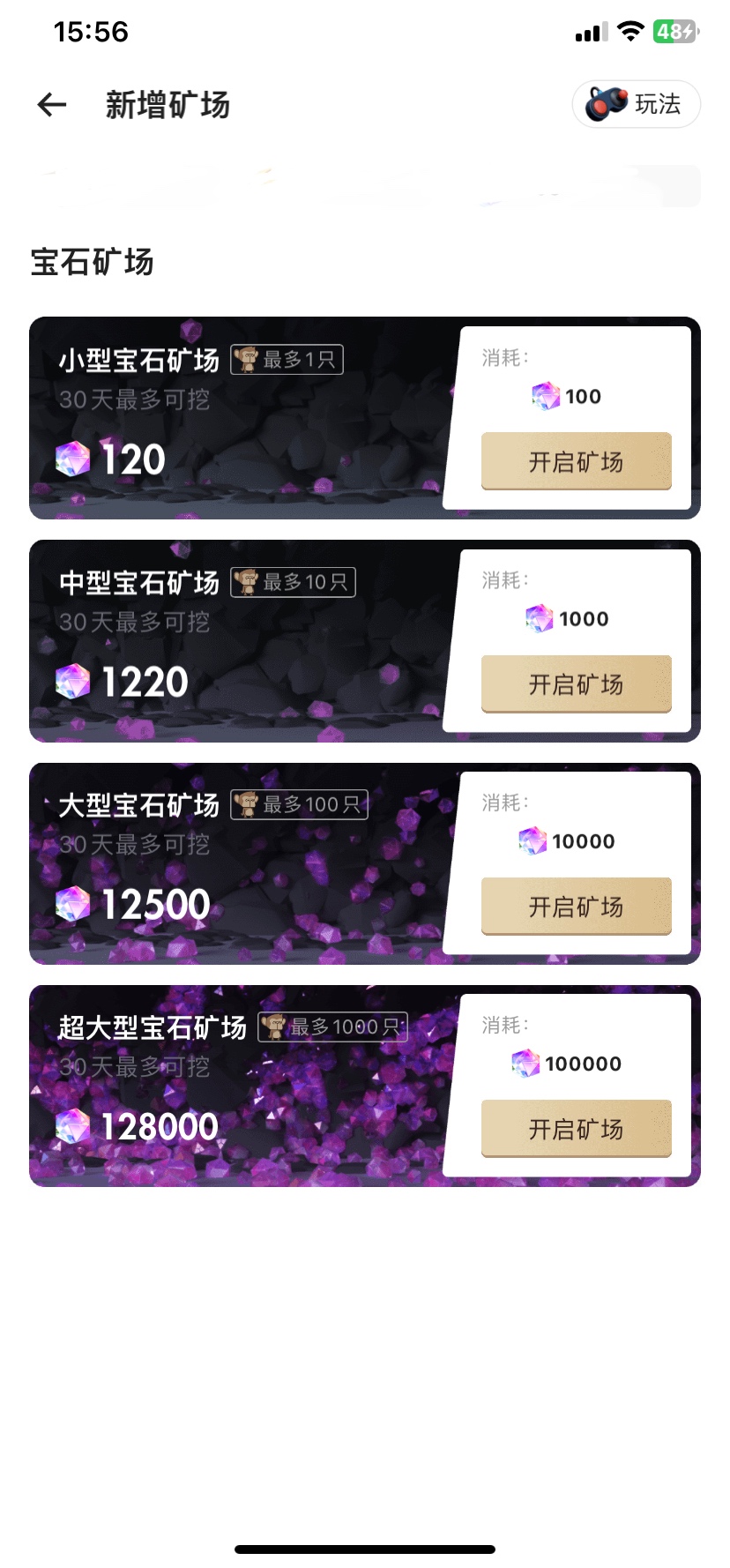Tap 开启矿场 for 小型宝石矿场

[x=576, y=461]
